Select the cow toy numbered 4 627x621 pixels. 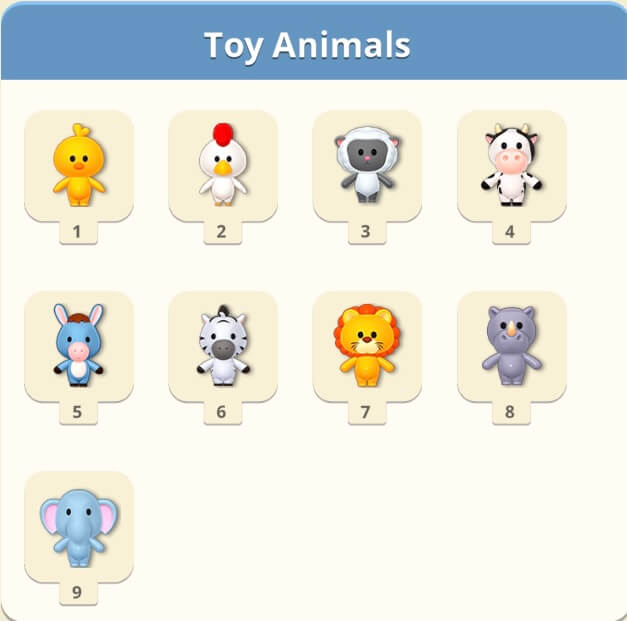[511, 165]
